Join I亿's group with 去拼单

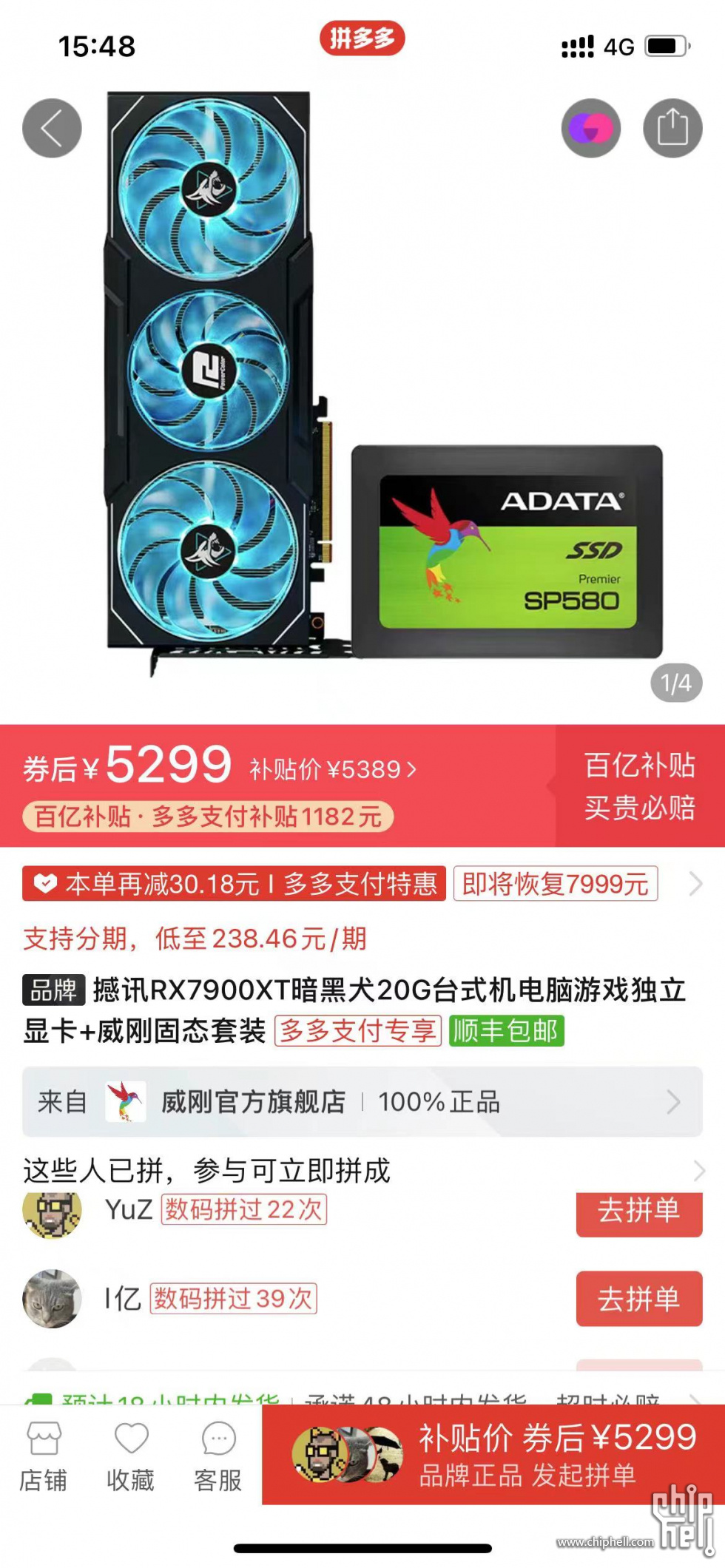click(638, 1299)
